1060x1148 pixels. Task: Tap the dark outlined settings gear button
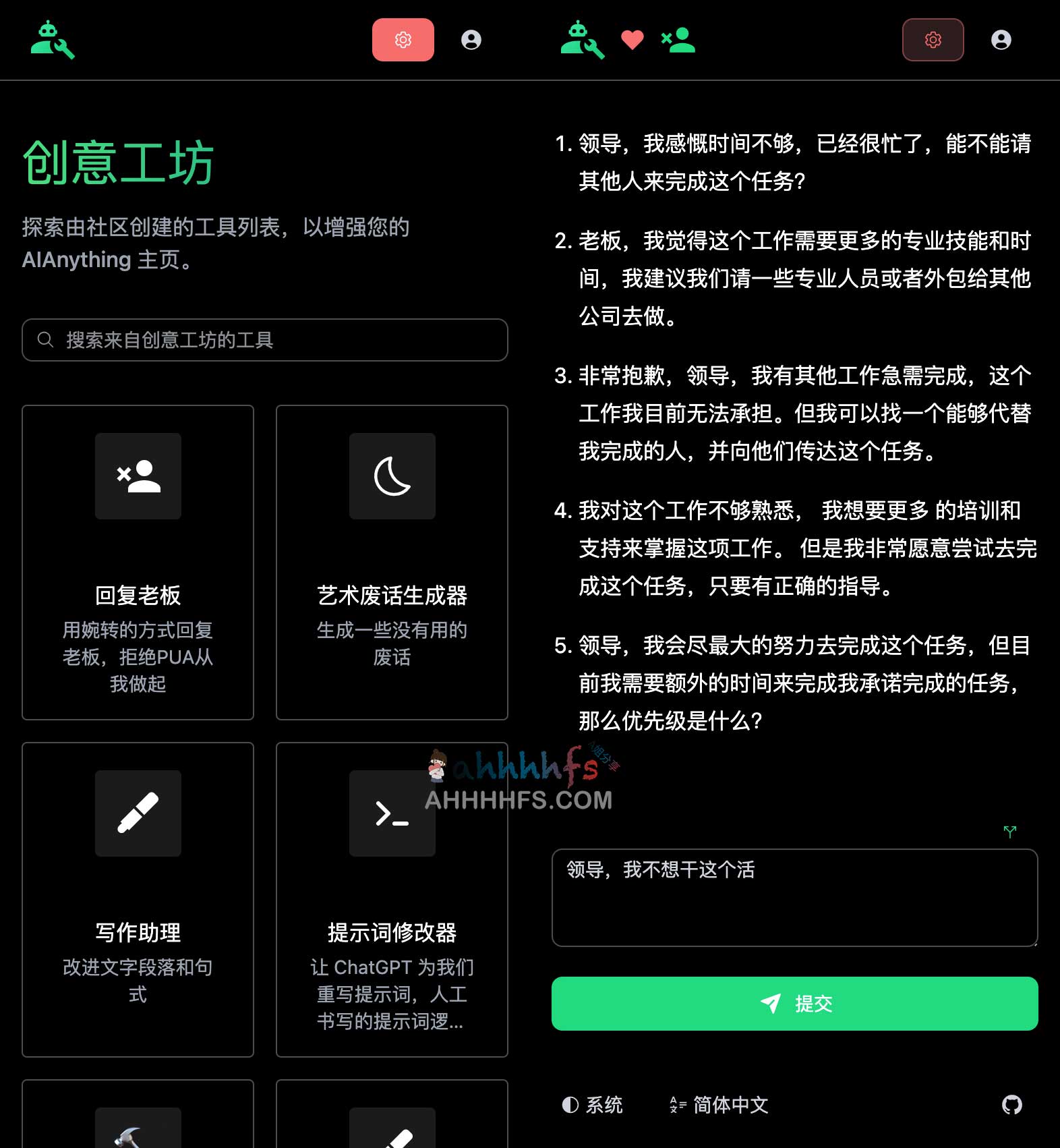click(933, 40)
